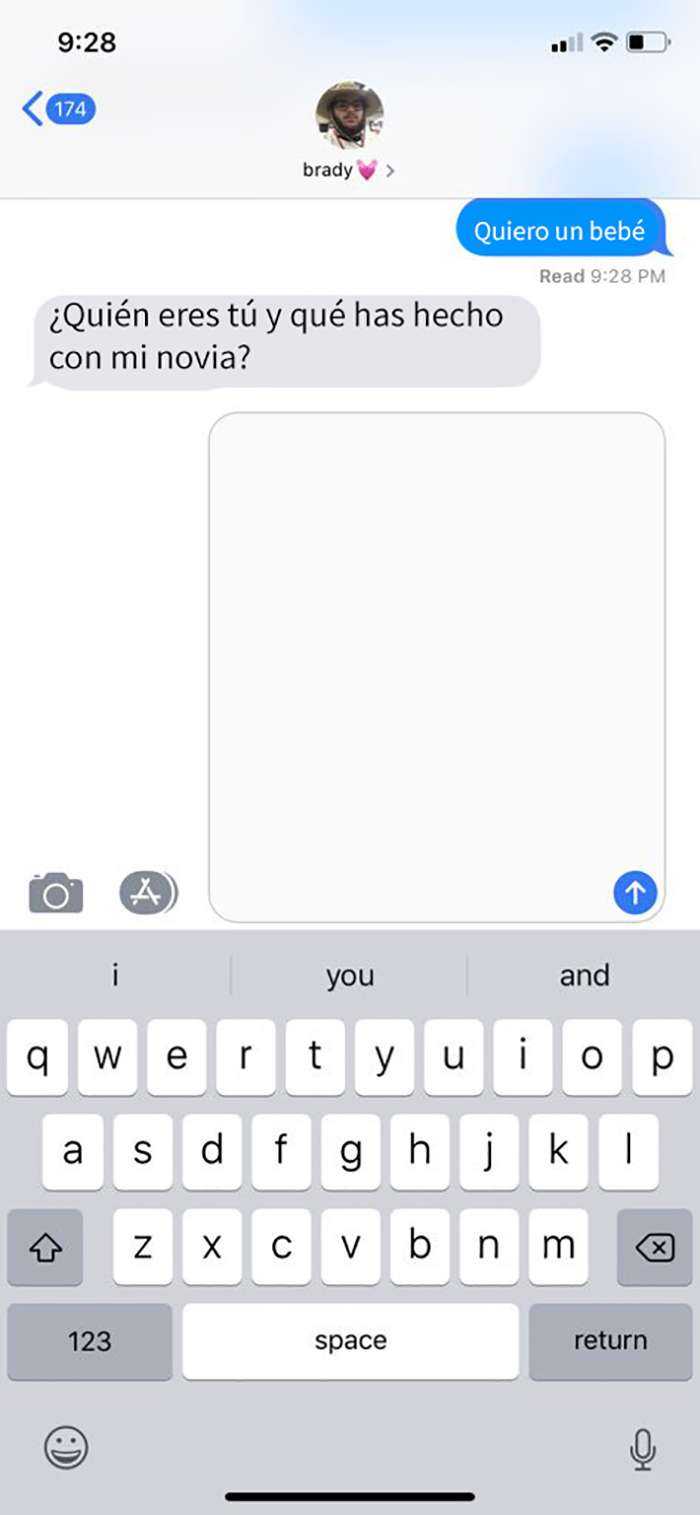This screenshot has height=1515, width=700.
Task: Open the emoji keyboard
Action: point(66,1447)
